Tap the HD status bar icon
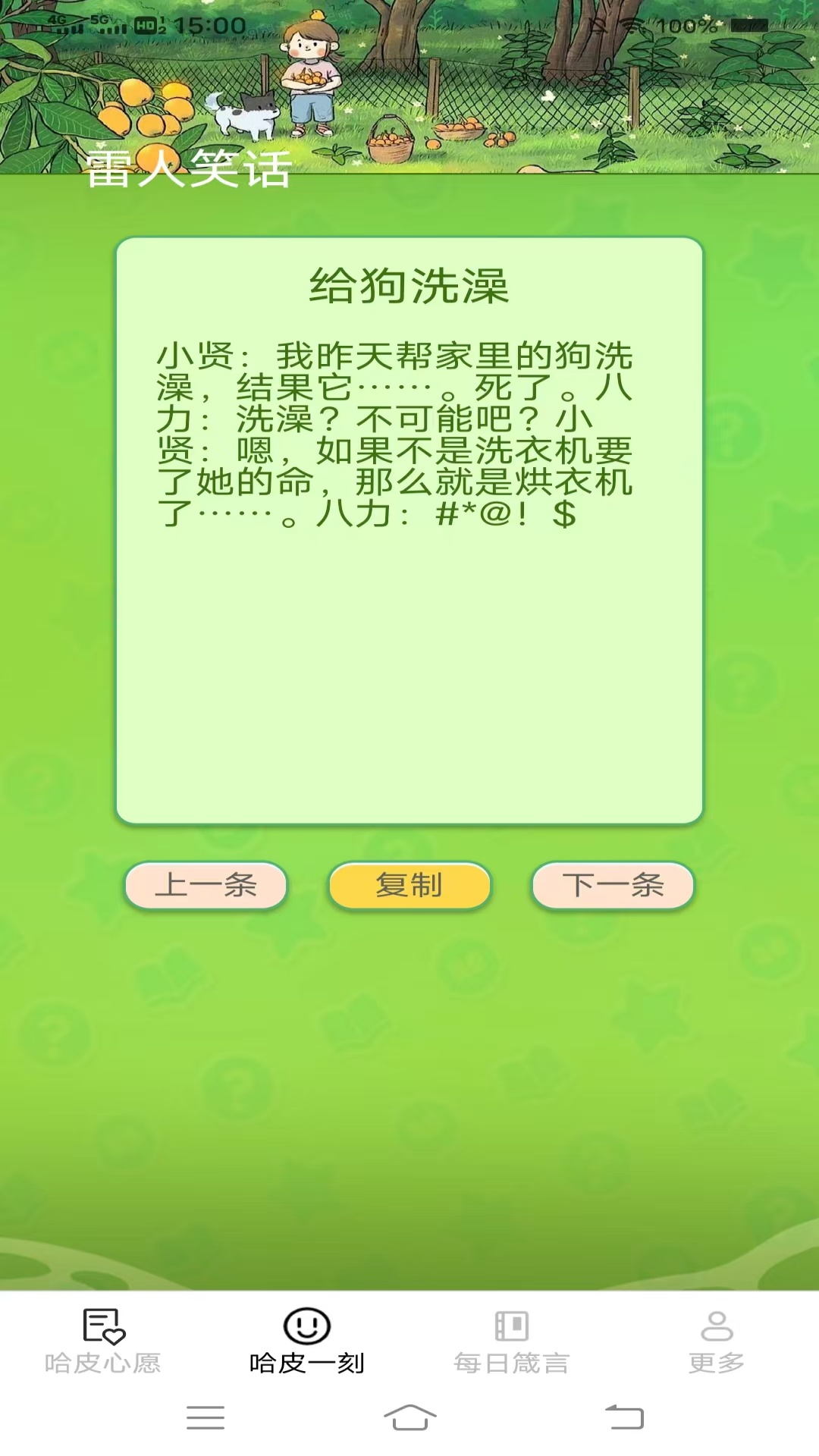The image size is (819, 1456). click(146, 25)
